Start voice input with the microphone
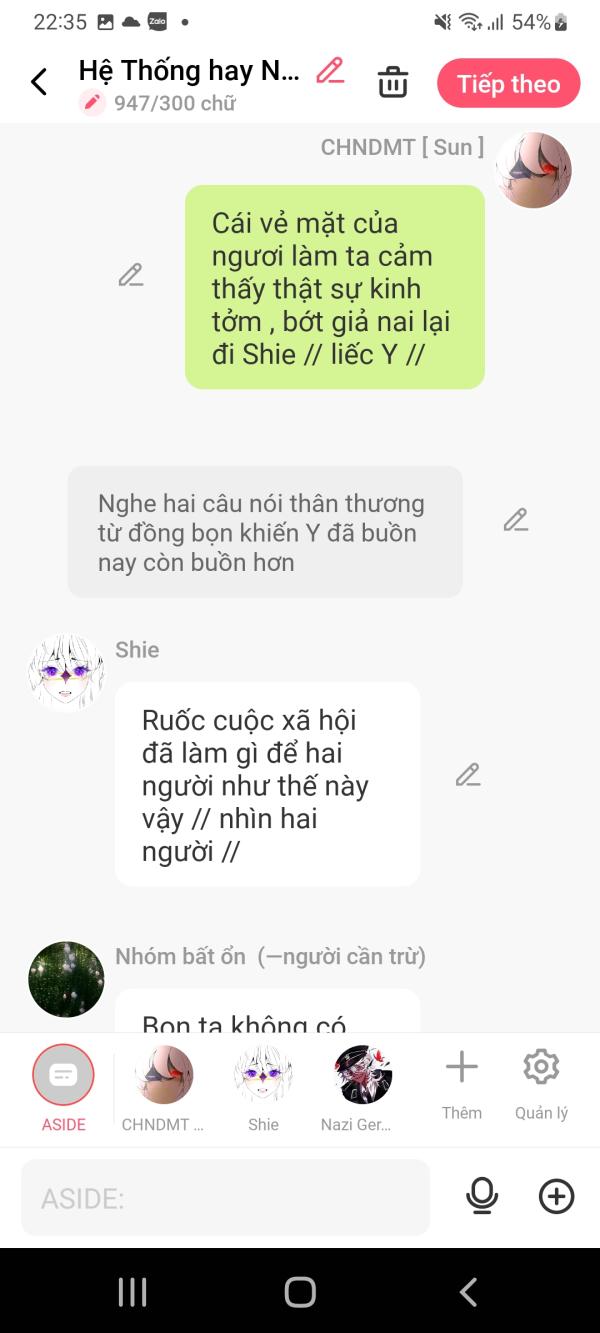The height and width of the screenshot is (1333, 600). 482,1196
